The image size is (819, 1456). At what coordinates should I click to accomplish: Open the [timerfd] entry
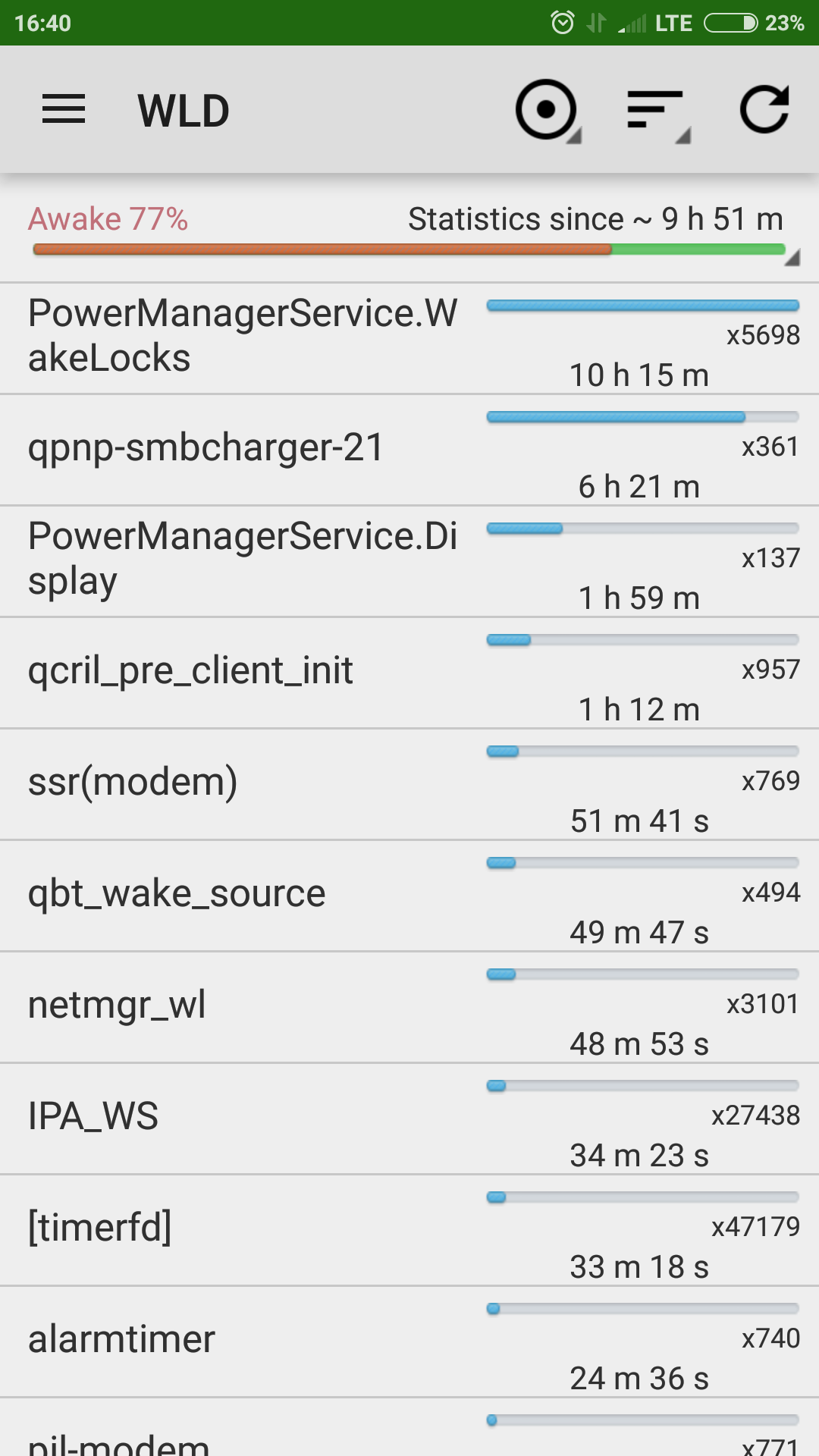[409, 1230]
